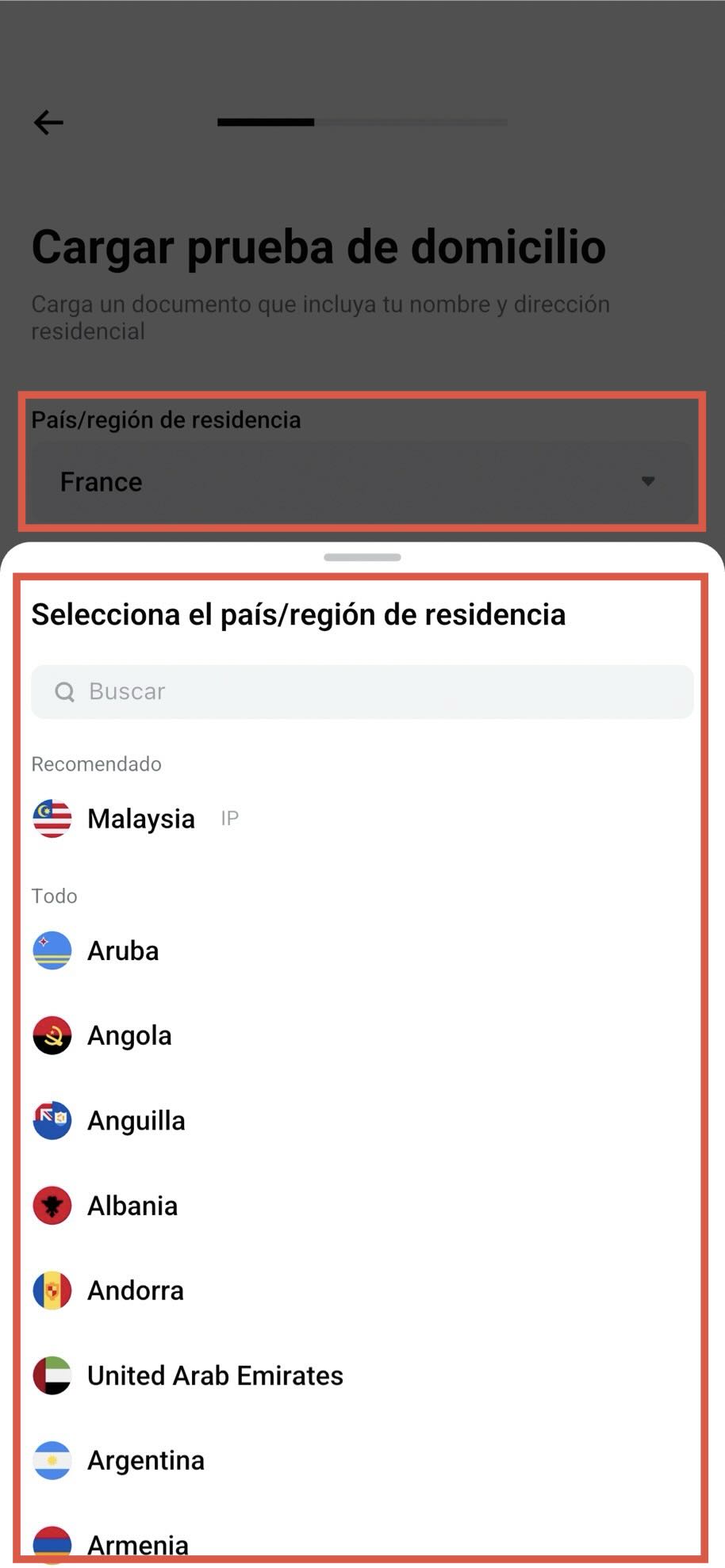Click the dropdown arrow next to France
The height and width of the screenshot is (1568, 725).
point(649,481)
